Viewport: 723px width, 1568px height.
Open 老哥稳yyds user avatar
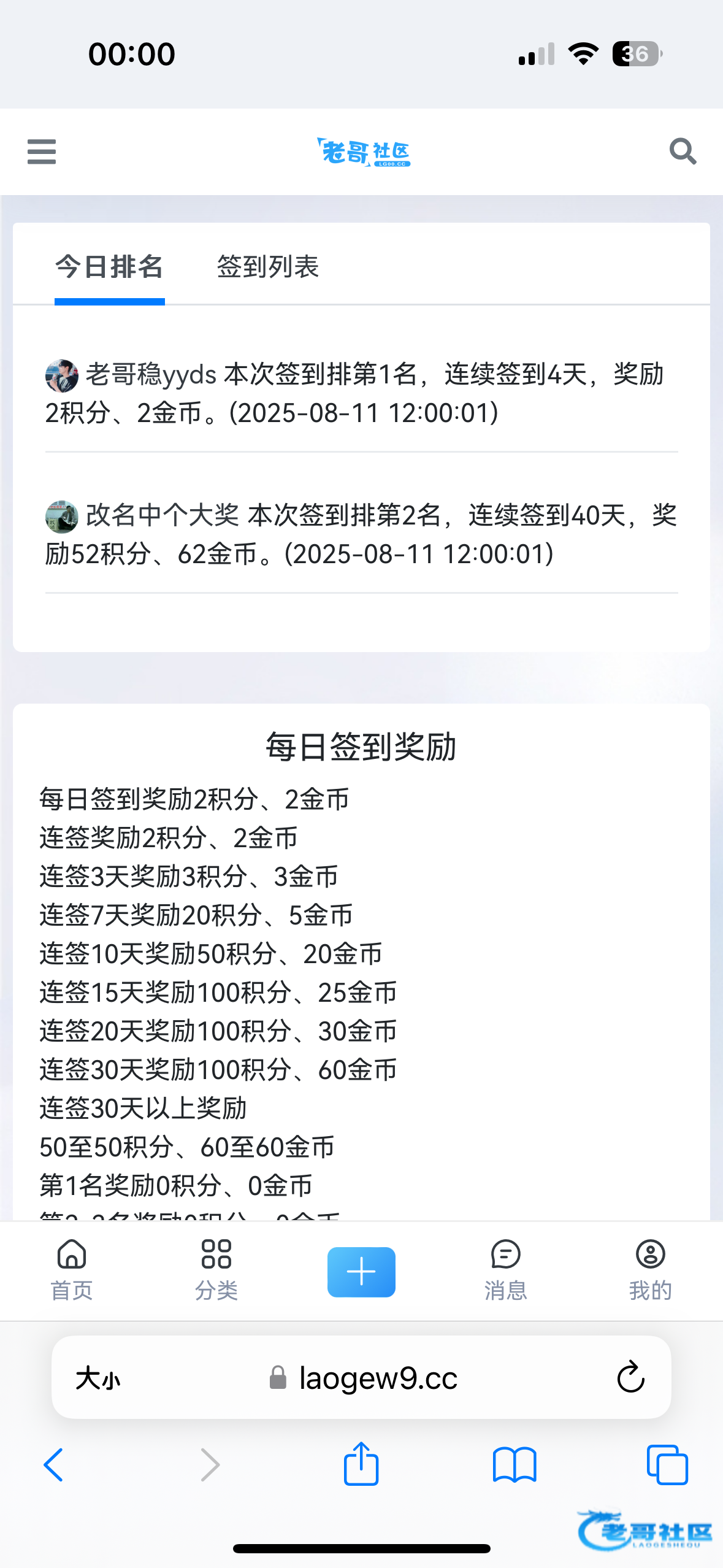point(62,375)
